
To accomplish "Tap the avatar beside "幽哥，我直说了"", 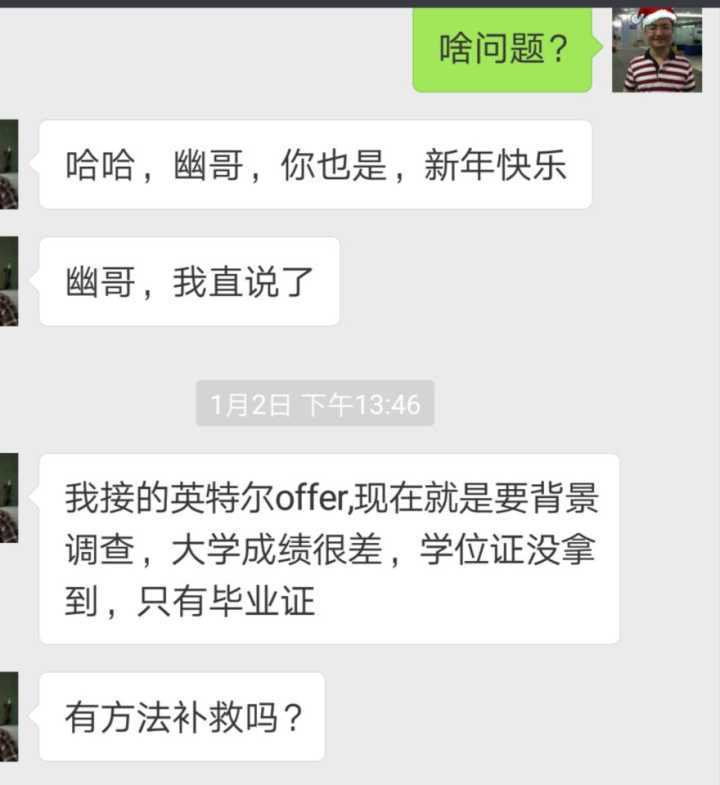I will pos(8,281).
